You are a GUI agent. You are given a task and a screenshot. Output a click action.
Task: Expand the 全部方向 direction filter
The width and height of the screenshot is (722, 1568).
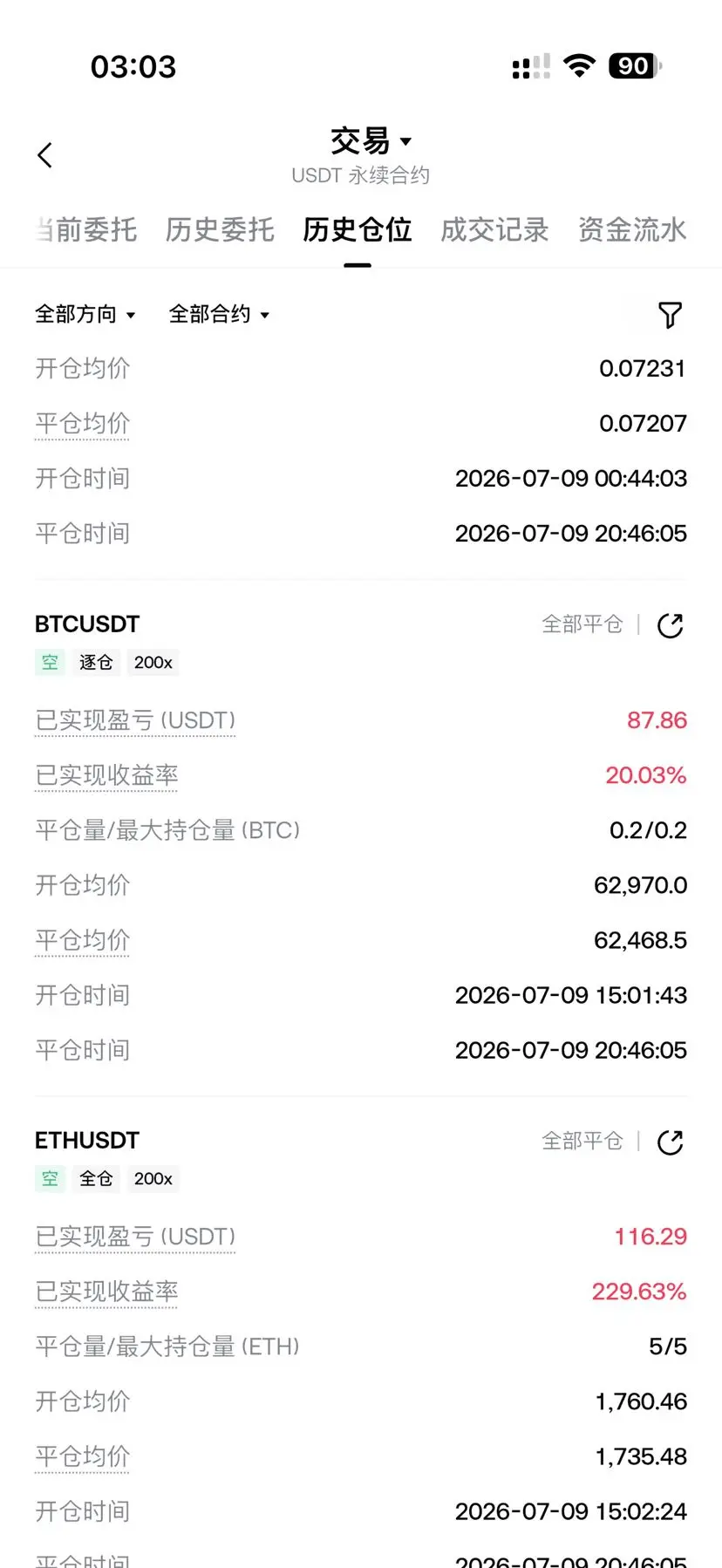tap(85, 314)
